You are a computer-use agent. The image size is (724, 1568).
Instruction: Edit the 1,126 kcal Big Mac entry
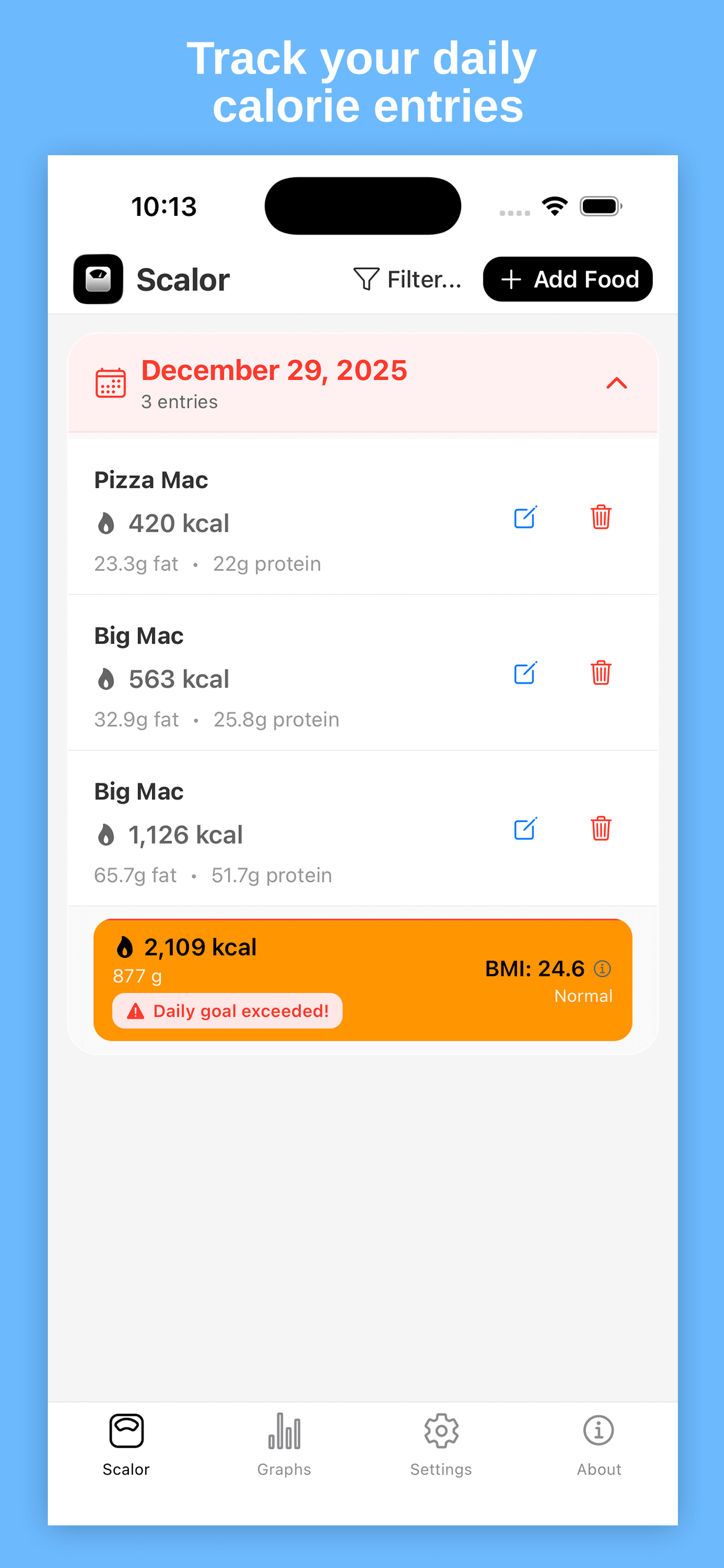[525, 829]
